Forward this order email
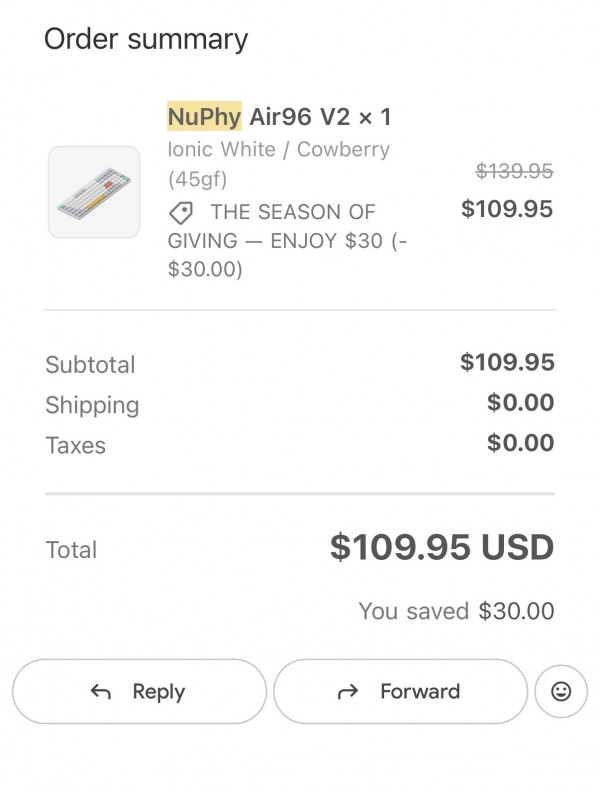 [400, 691]
